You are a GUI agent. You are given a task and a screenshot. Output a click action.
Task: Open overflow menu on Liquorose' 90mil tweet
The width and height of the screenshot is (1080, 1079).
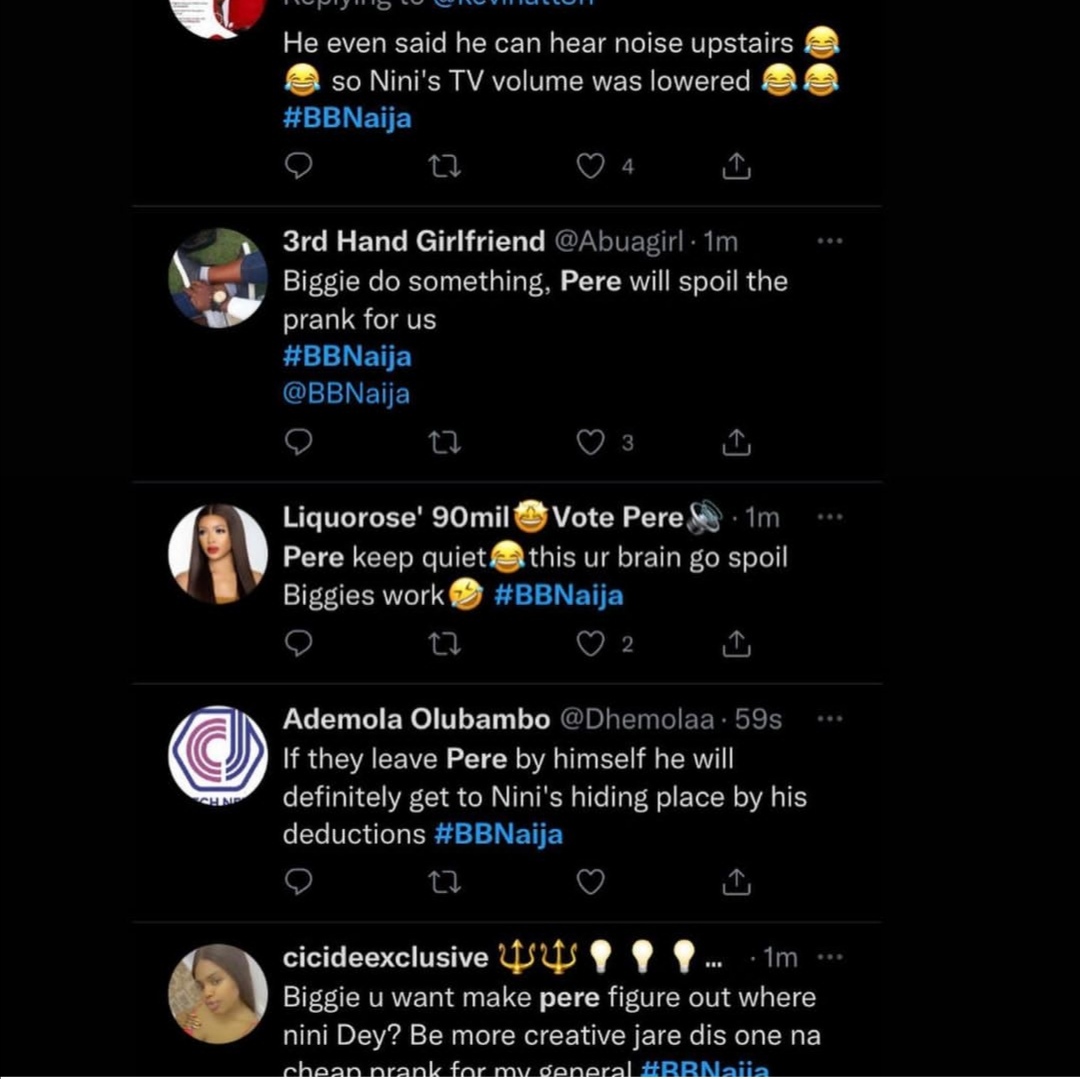(830, 517)
